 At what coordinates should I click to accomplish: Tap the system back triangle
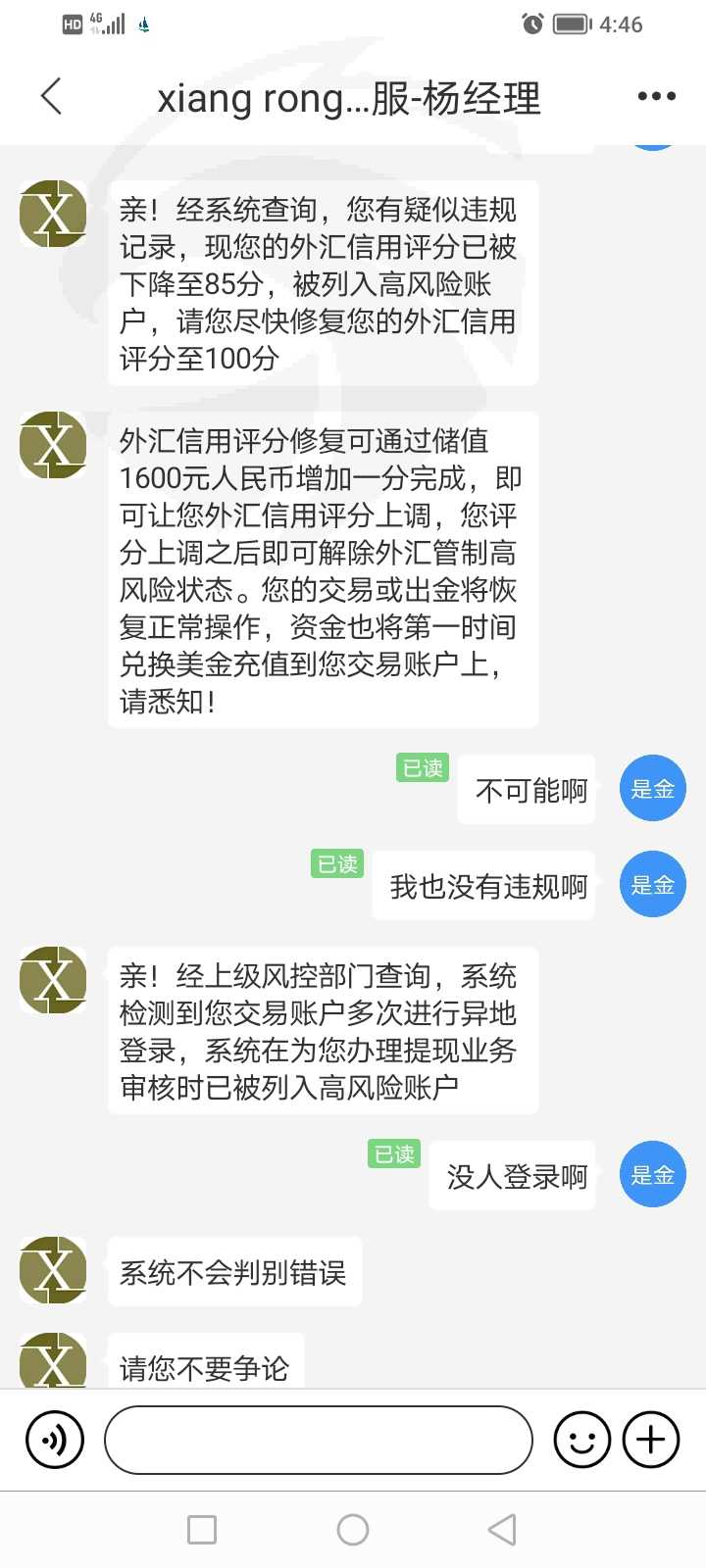click(x=502, y=1530)
